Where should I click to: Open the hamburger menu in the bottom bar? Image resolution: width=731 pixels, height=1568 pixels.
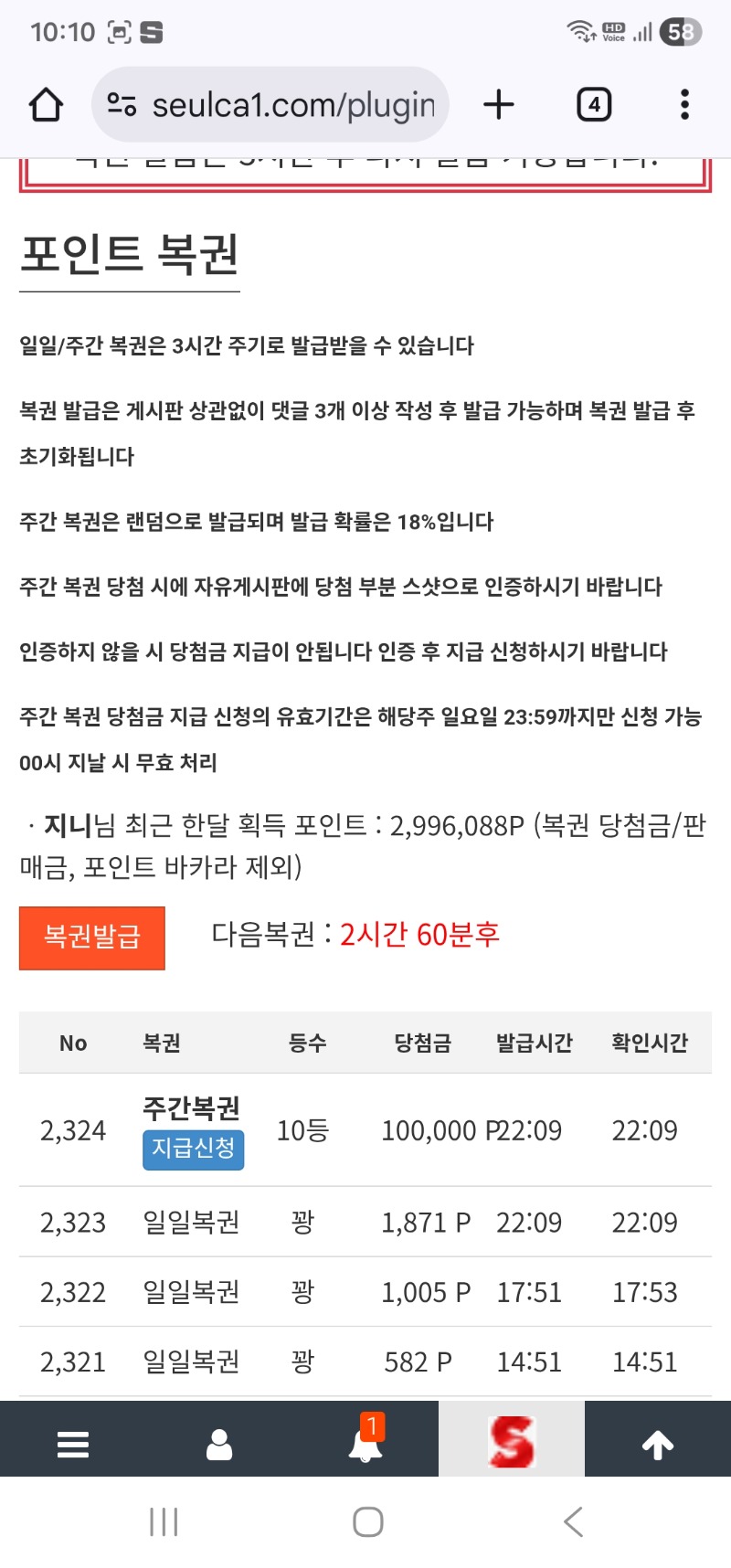[73, 1445]
